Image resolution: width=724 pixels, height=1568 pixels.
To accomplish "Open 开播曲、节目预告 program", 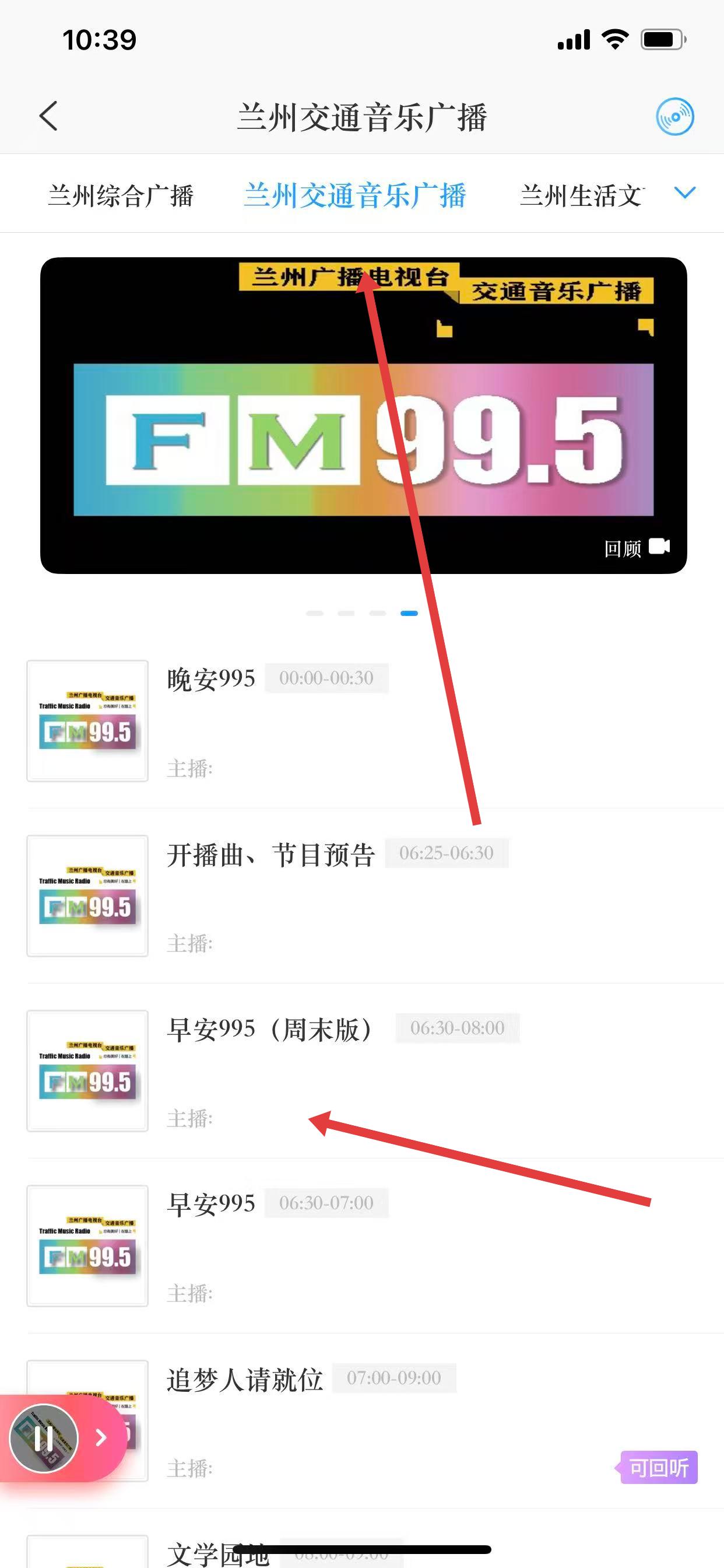I will click(270, 854).
